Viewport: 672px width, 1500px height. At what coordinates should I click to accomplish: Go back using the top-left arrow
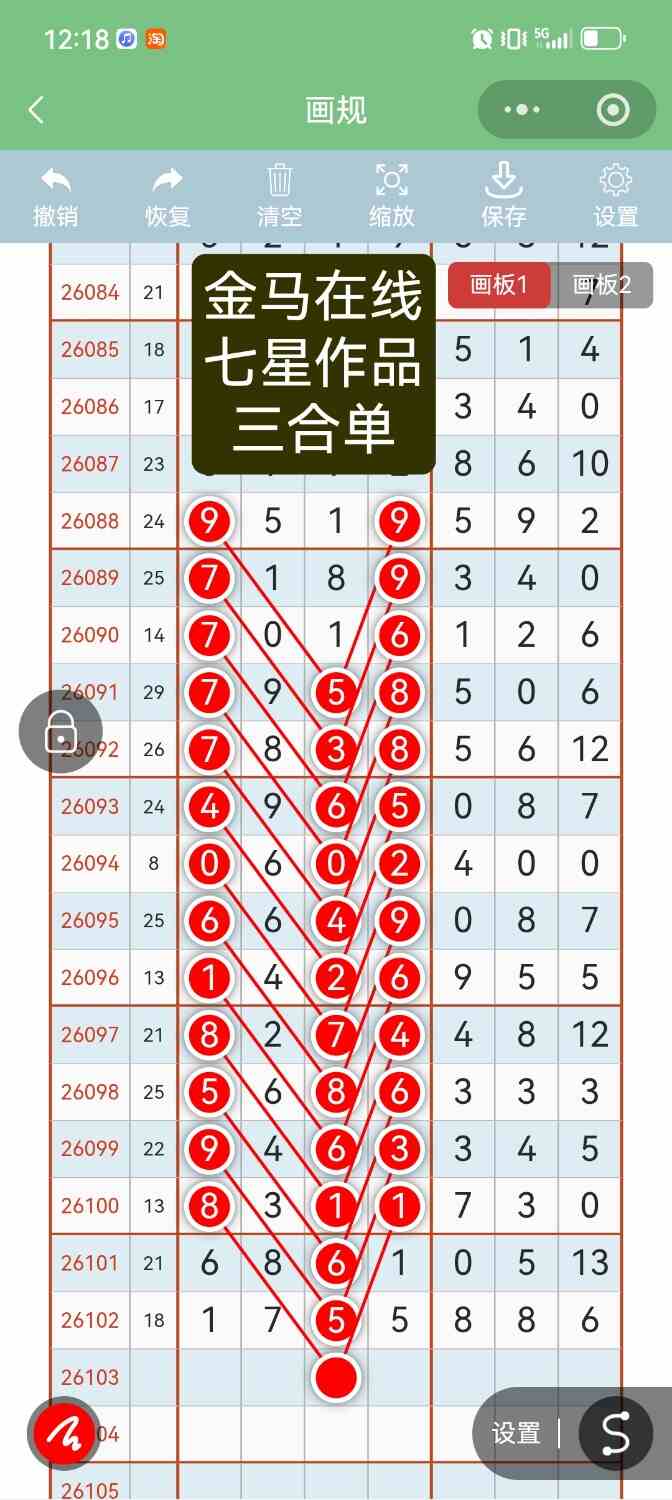[36, 110]
